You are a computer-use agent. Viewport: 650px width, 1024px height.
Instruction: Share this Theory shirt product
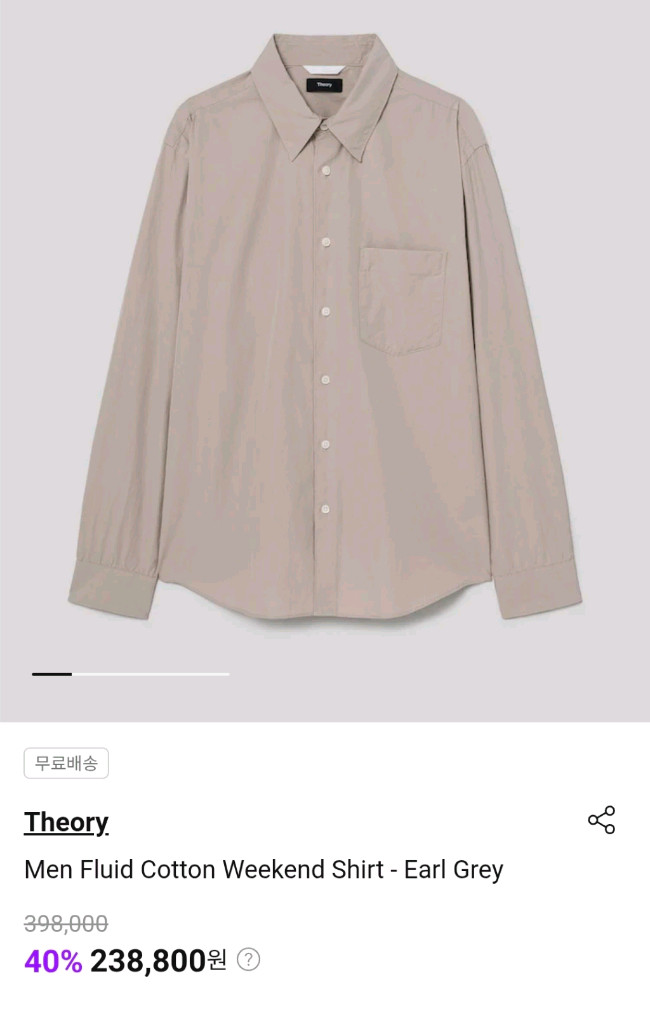(601, 821)
